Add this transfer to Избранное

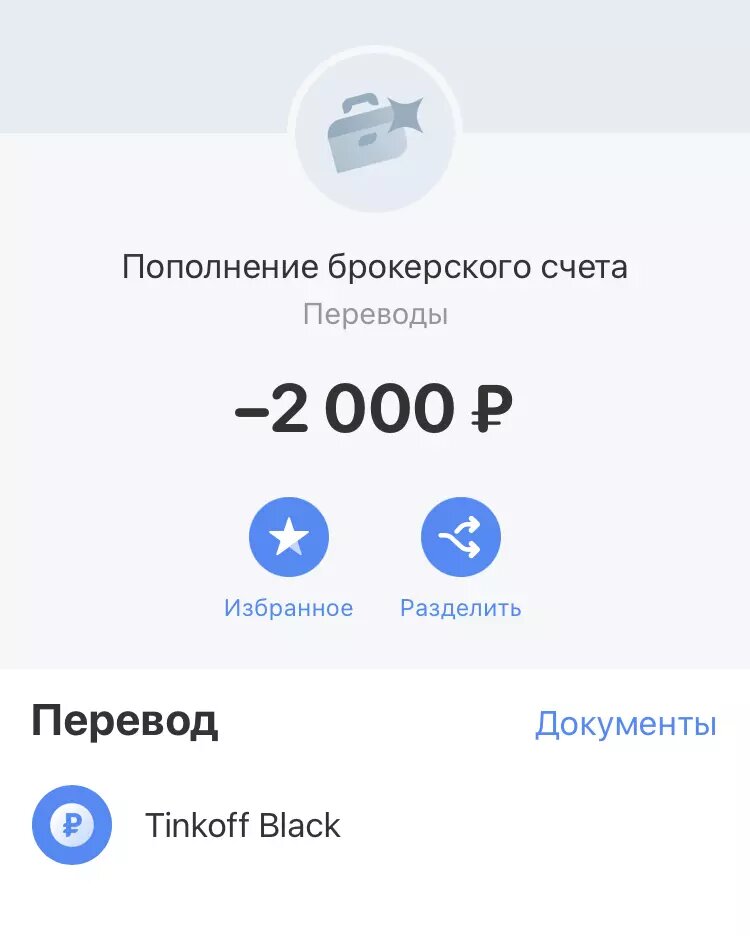click(289, 537)
